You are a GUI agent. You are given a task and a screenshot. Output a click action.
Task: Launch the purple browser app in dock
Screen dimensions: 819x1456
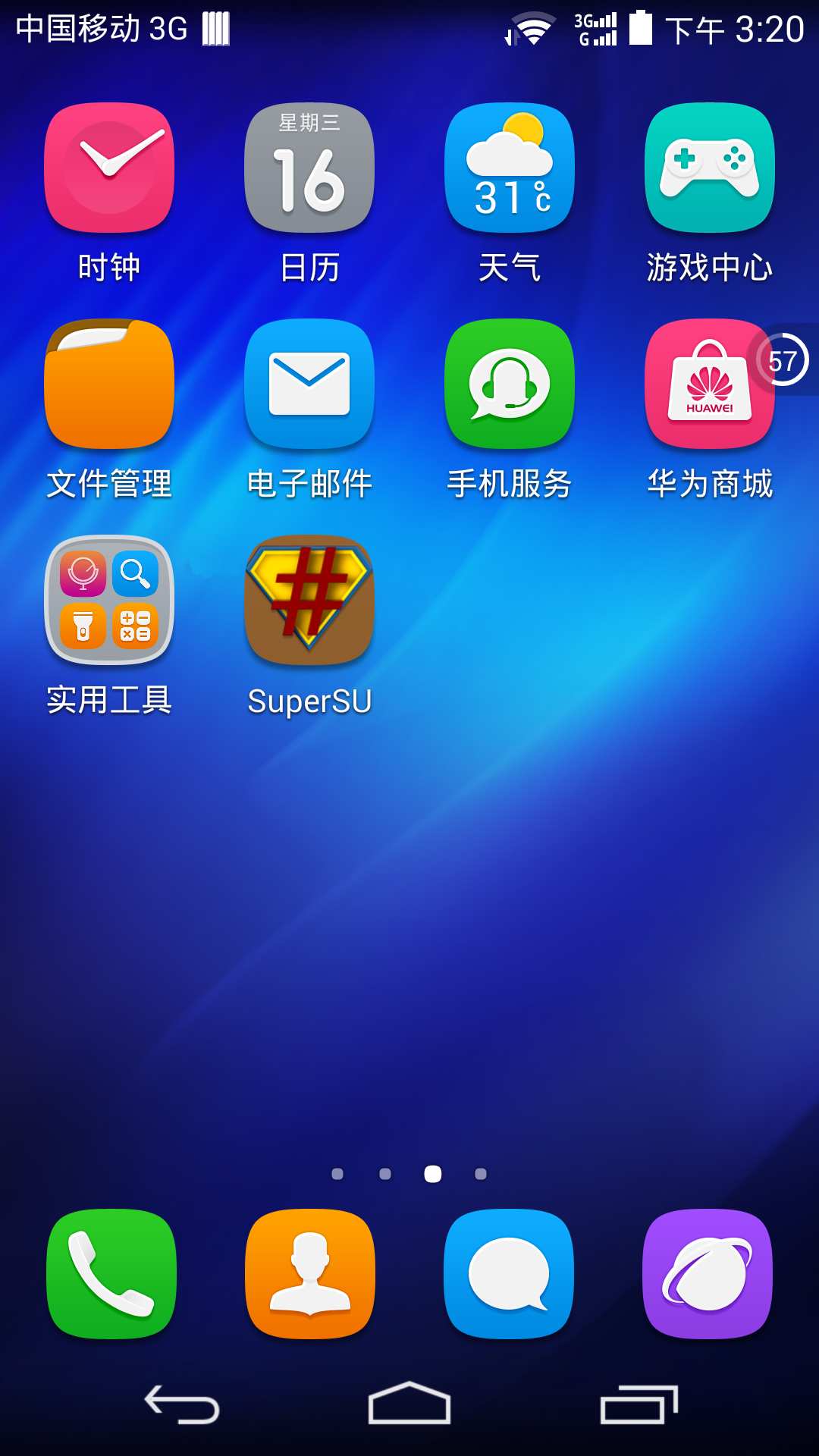[x=708, y=1274]
